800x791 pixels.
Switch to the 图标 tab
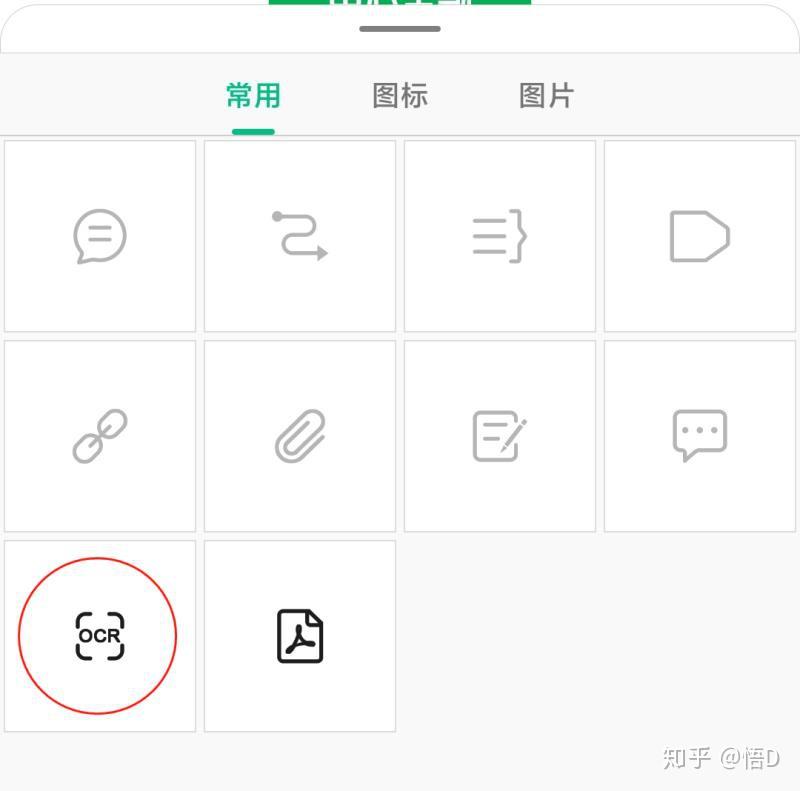coord(400,96)
